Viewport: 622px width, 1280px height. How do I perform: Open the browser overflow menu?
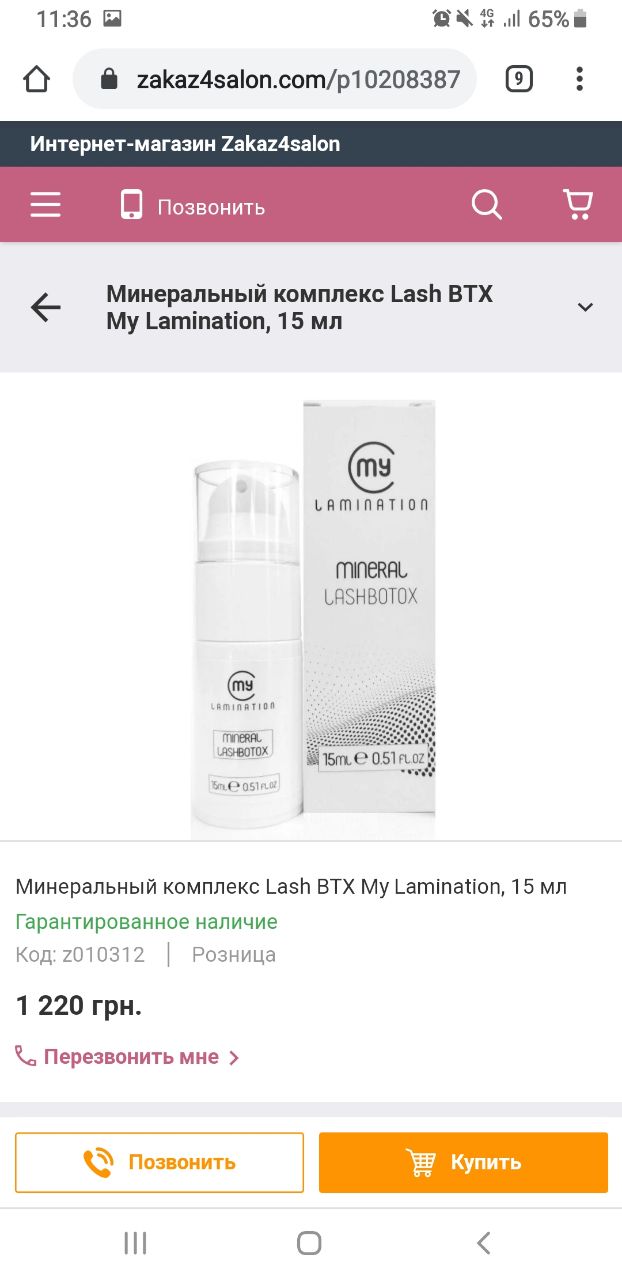(580, 79)
